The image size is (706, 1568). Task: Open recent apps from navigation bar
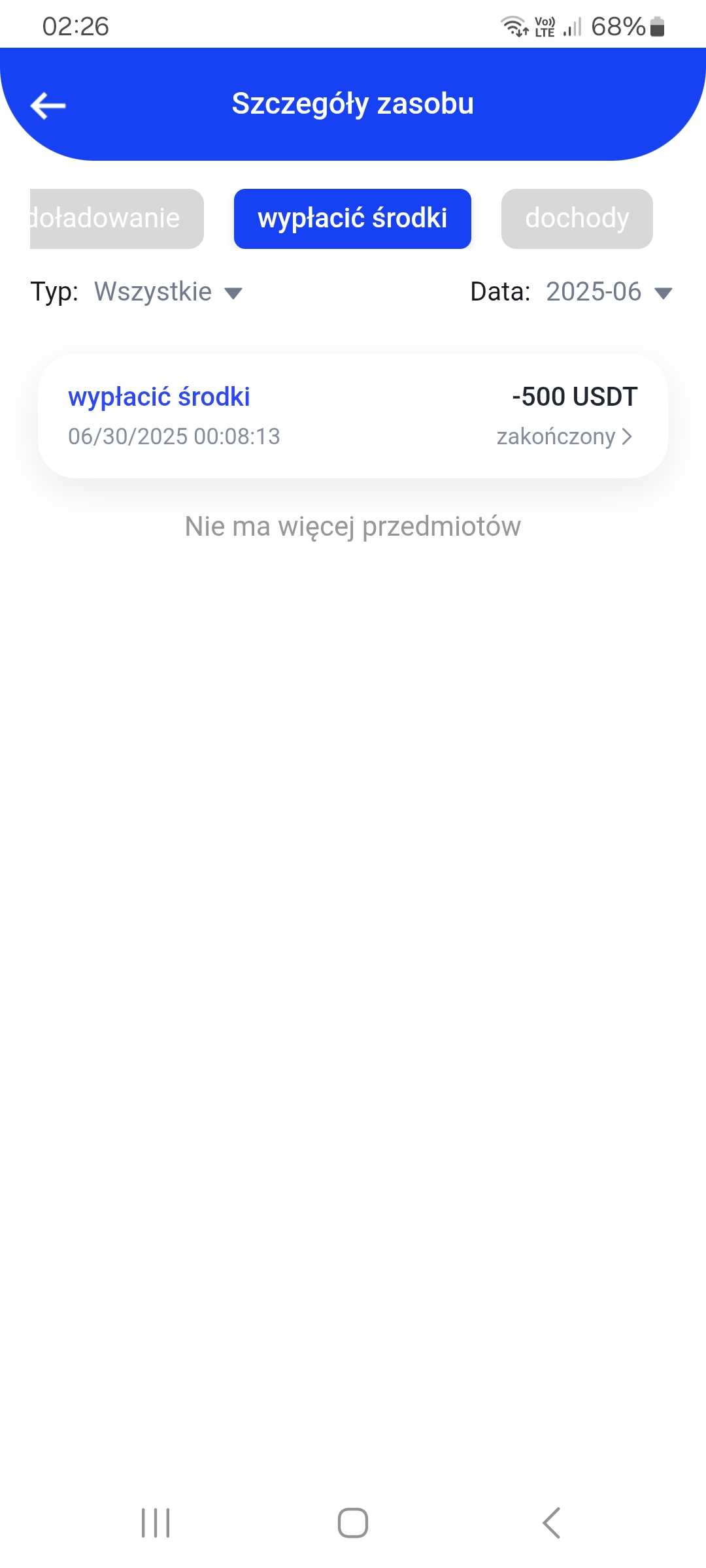[x=156, y=1523]
